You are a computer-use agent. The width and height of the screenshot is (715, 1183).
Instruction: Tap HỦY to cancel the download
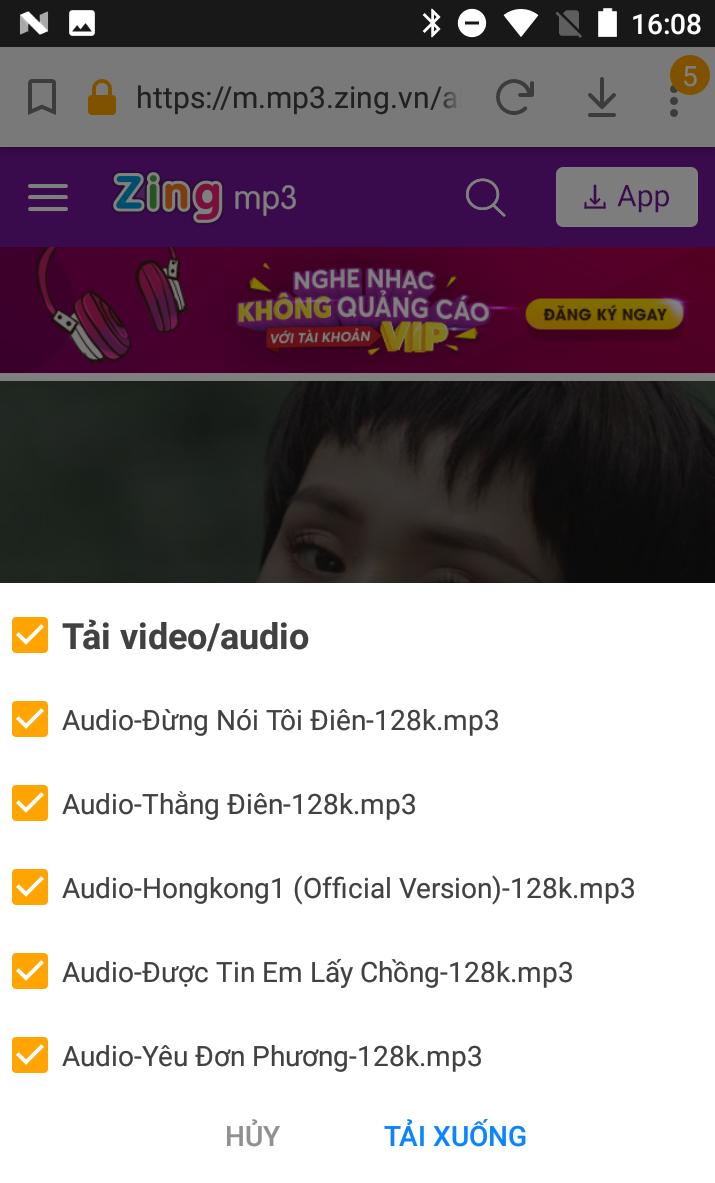pos(252,1136)
